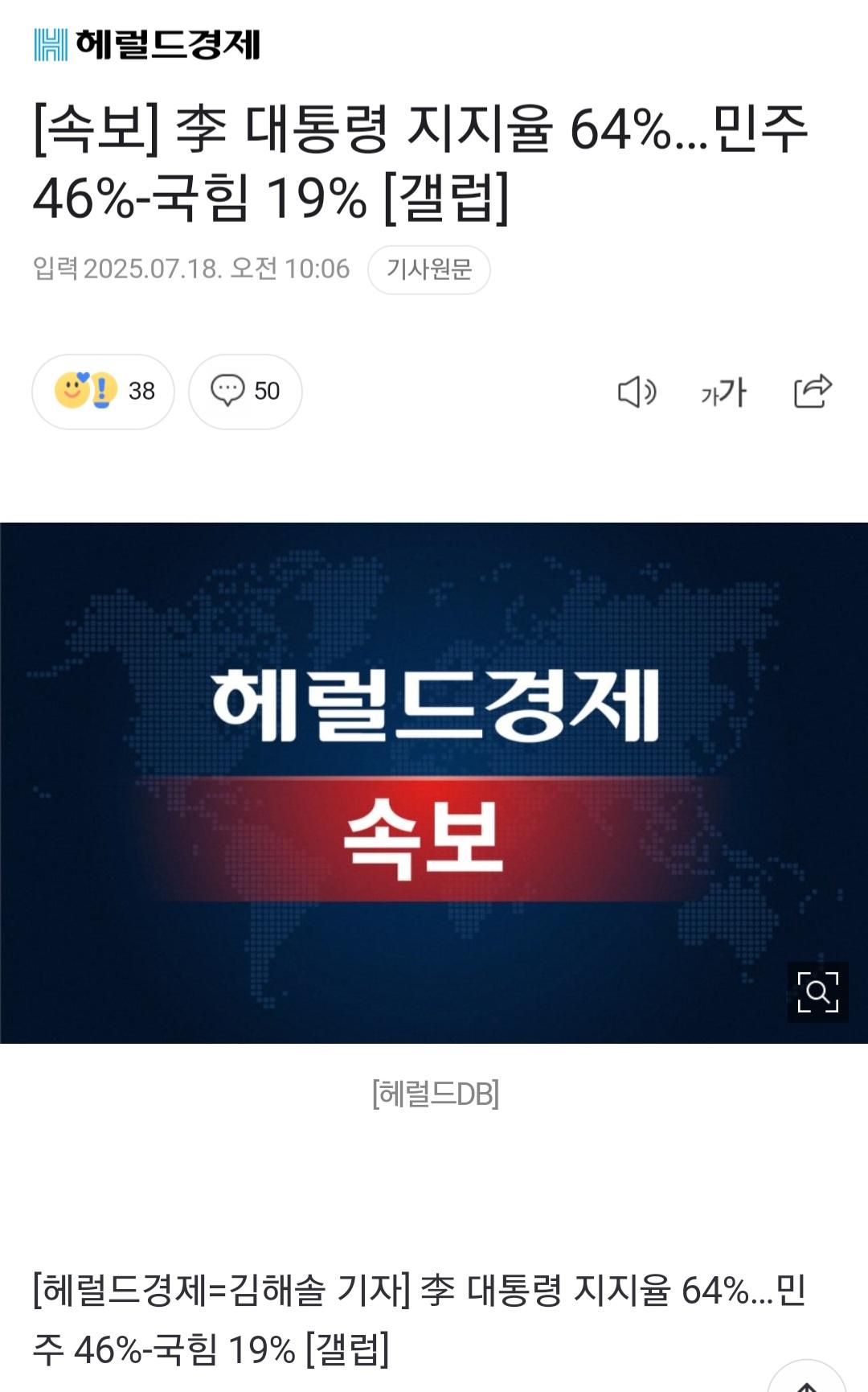Share this article

[812, 392]
